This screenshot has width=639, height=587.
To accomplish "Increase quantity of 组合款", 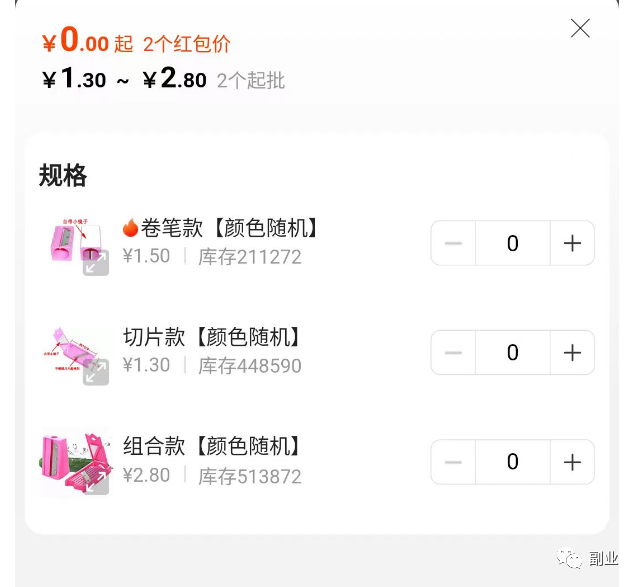I will point(572,462).
